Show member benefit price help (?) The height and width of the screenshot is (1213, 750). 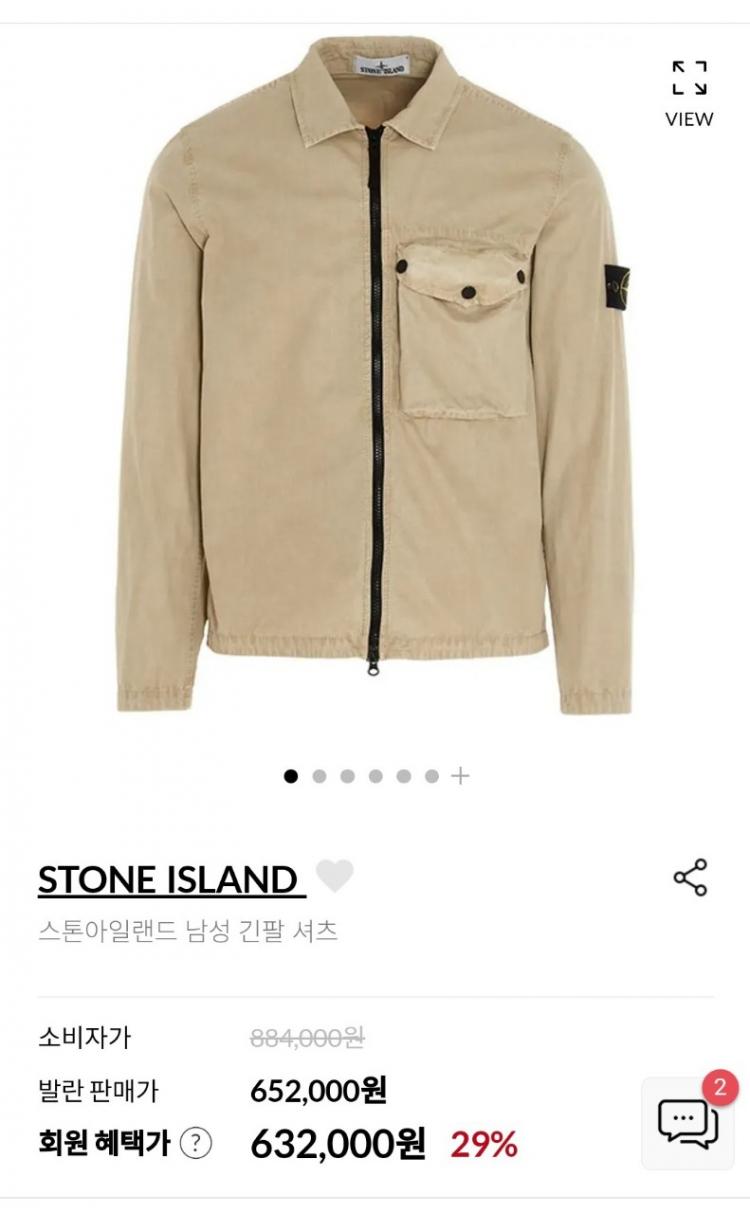click(x=195, y=1144)
